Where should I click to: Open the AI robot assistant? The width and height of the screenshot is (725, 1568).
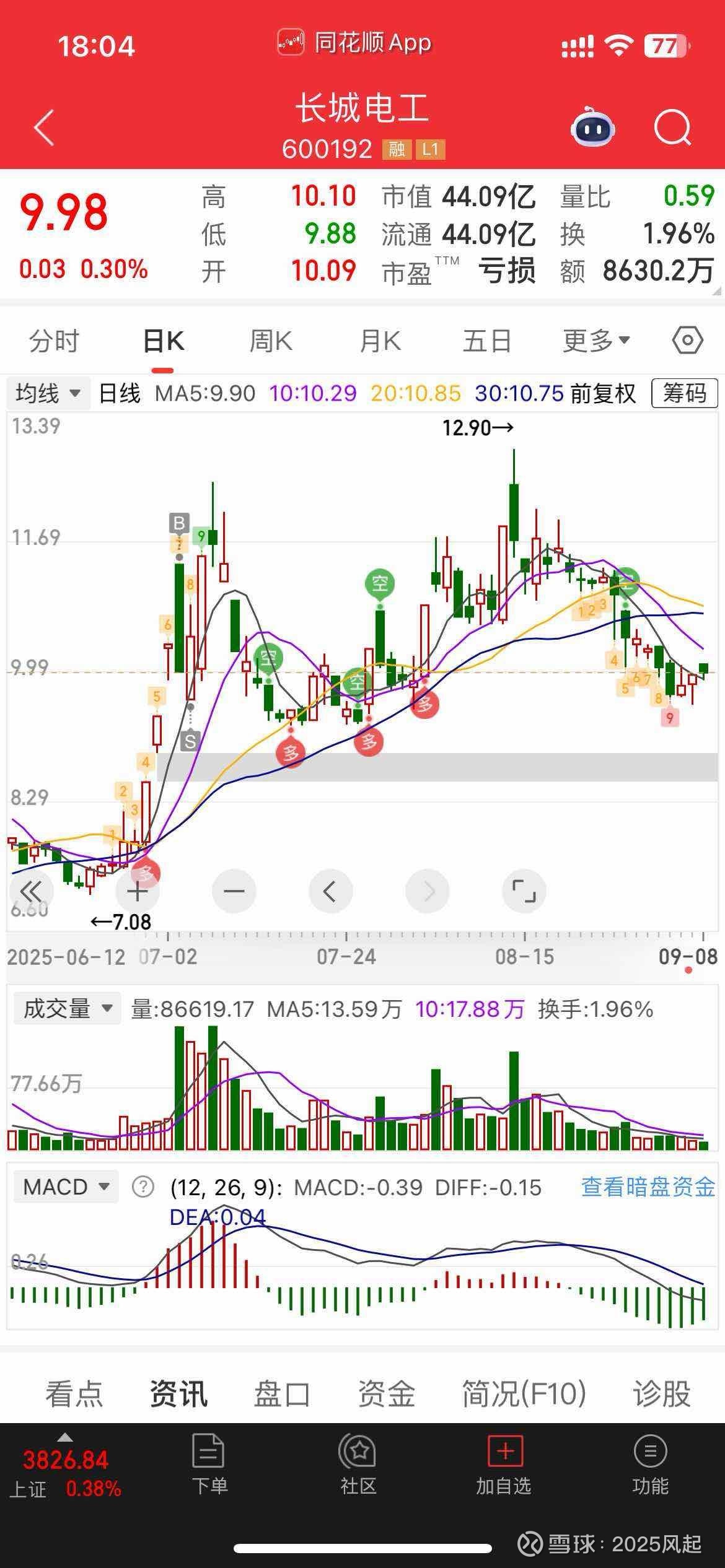[592, 127]
